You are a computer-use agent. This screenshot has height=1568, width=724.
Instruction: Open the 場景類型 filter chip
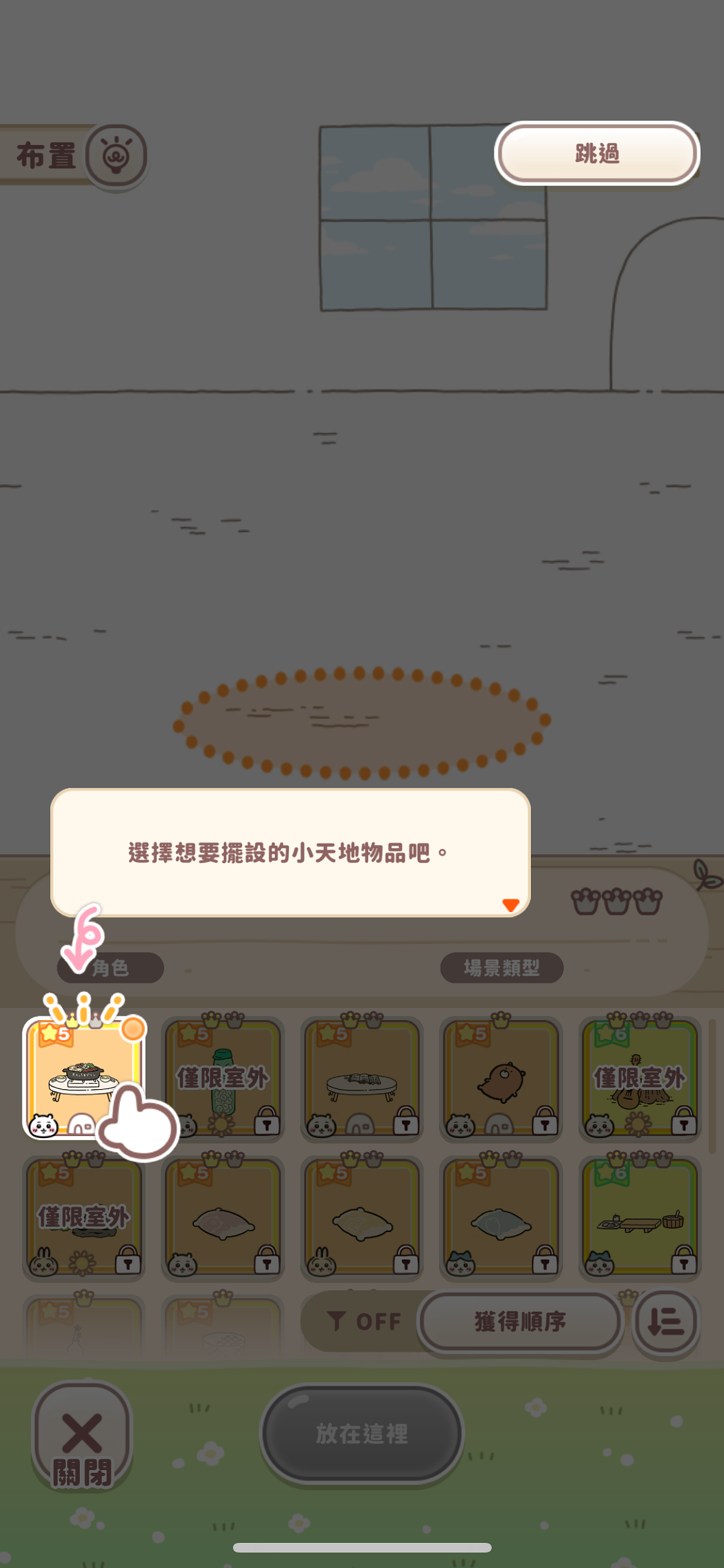point(501,967)
